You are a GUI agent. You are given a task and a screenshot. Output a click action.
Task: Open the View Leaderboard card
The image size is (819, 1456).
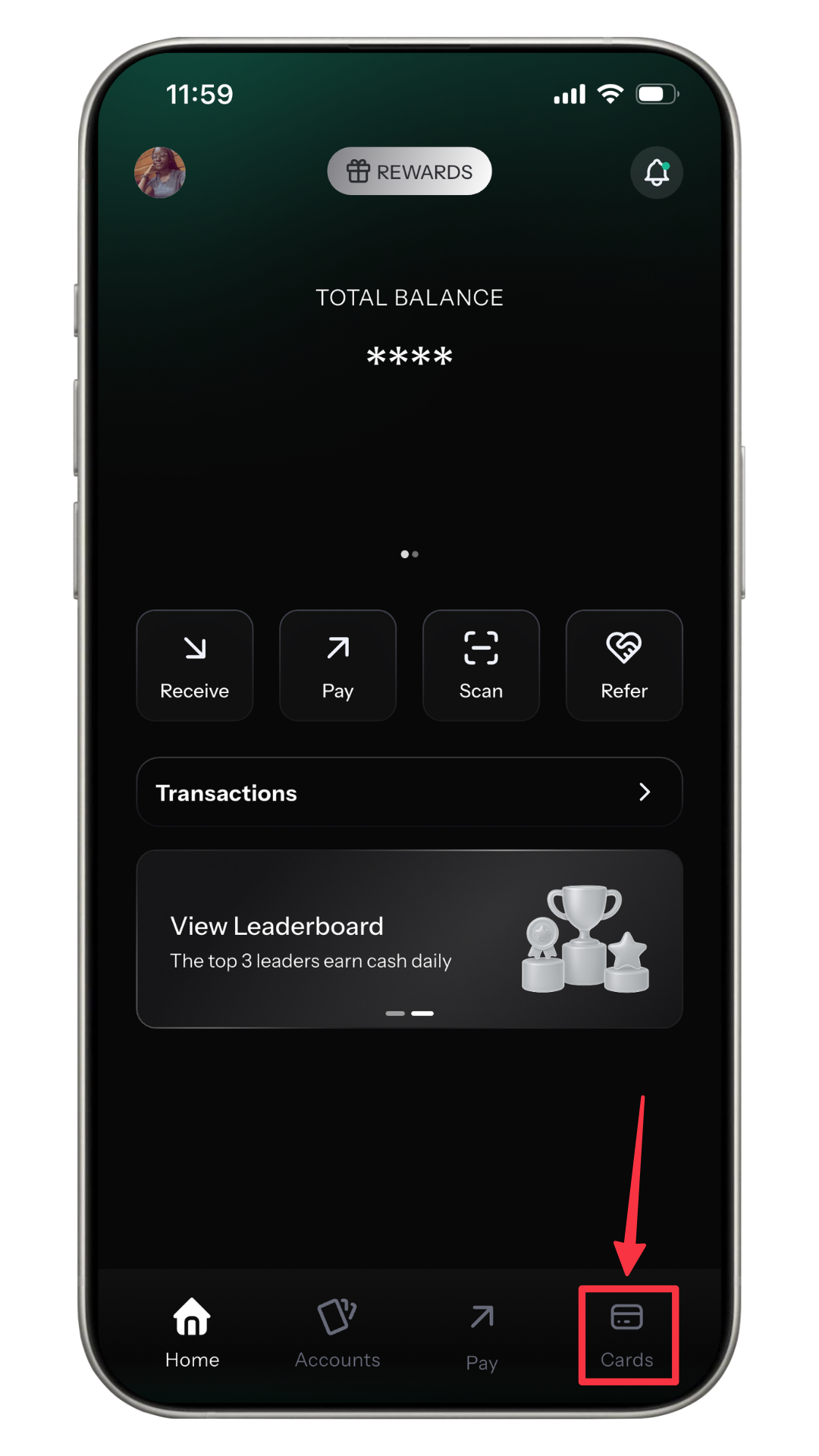[409, 939]
